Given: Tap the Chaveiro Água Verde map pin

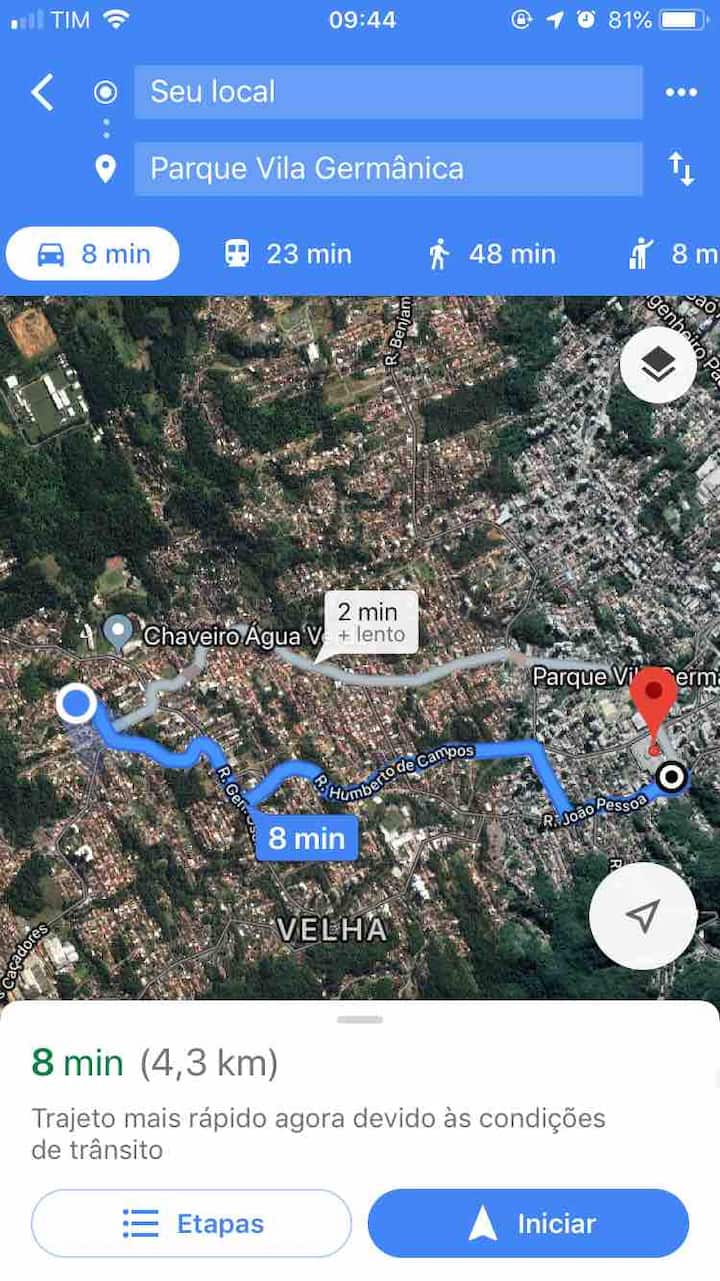Looking at the screenshot, I should (x=119, y=632).
